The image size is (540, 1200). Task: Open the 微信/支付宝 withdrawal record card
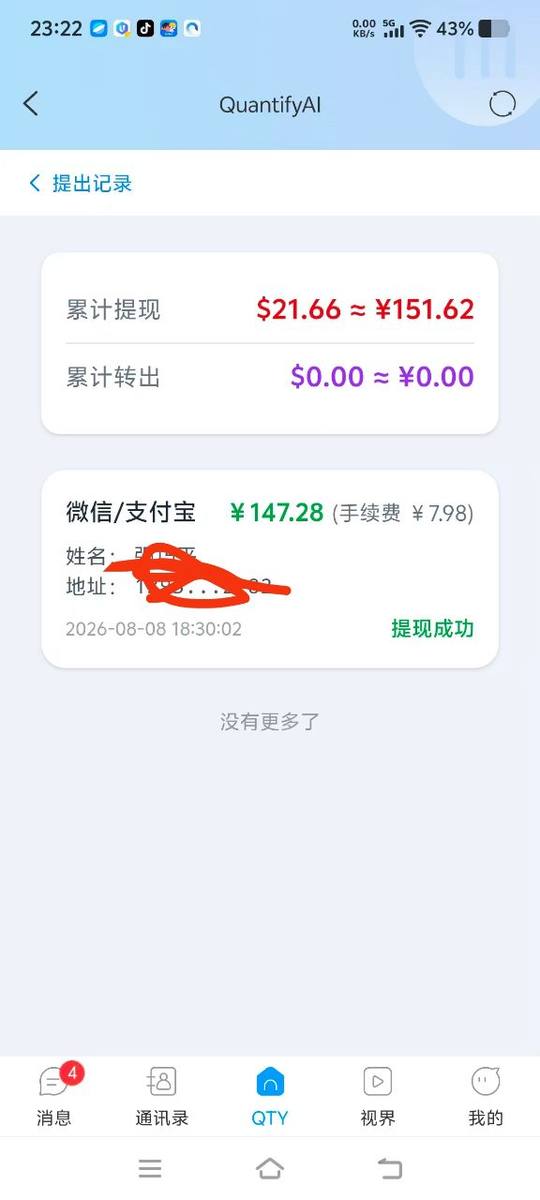tap(270, 569)
